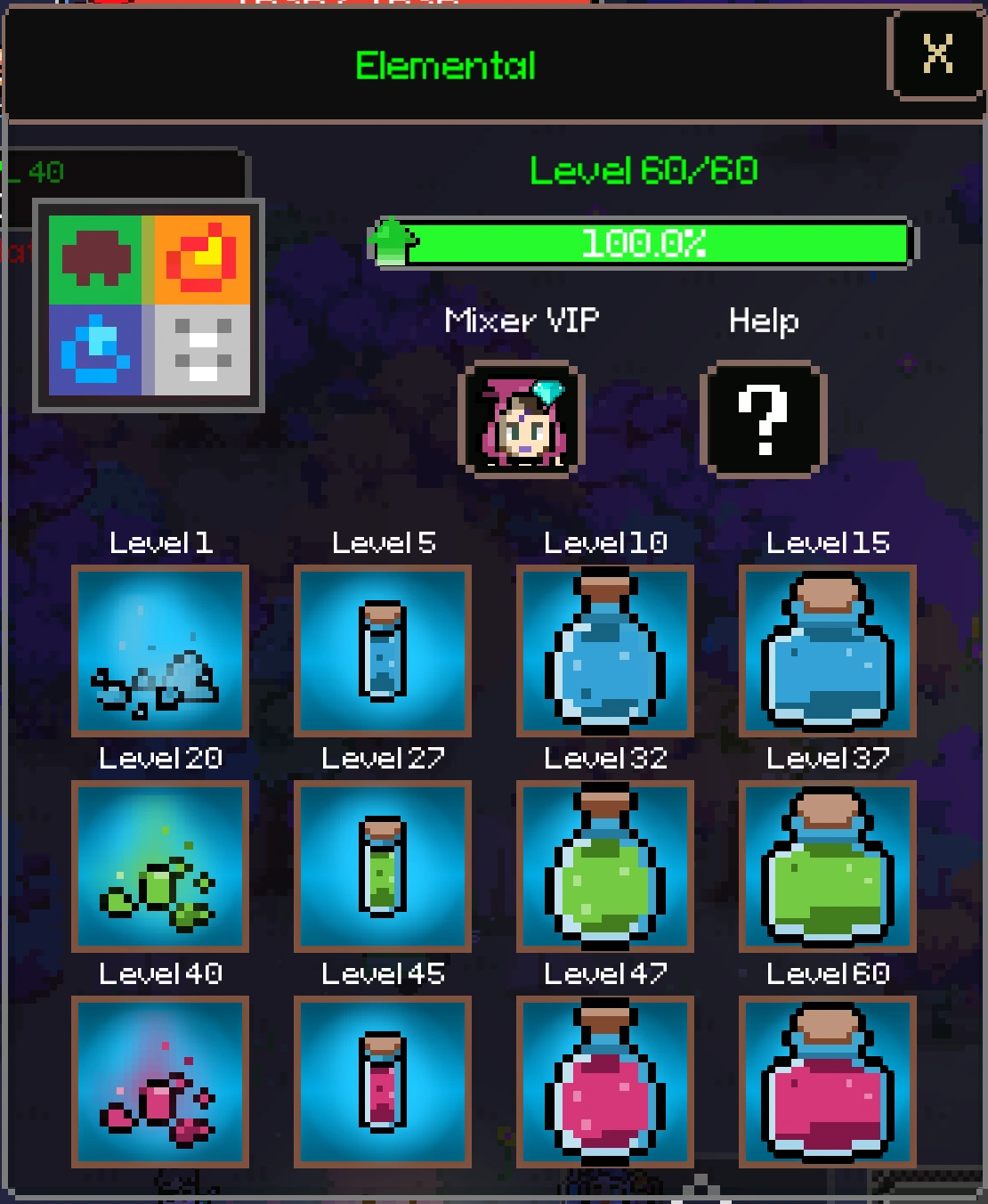Choose the Level 10 blue flask
Image resolution: width=988 pixels, height=1204 pixels.
[605, 651]
